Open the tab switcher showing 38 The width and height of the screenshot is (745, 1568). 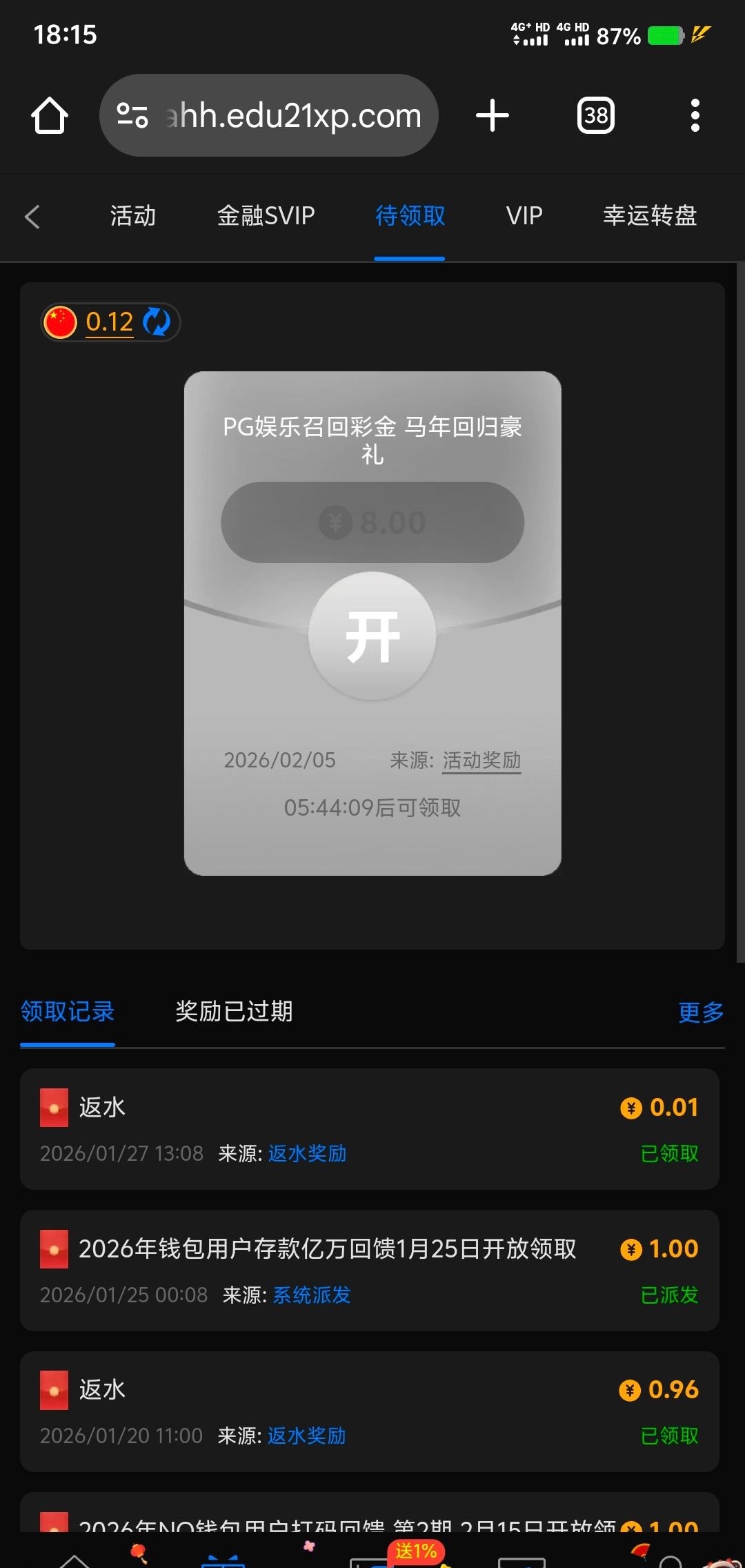coord(595,115)
